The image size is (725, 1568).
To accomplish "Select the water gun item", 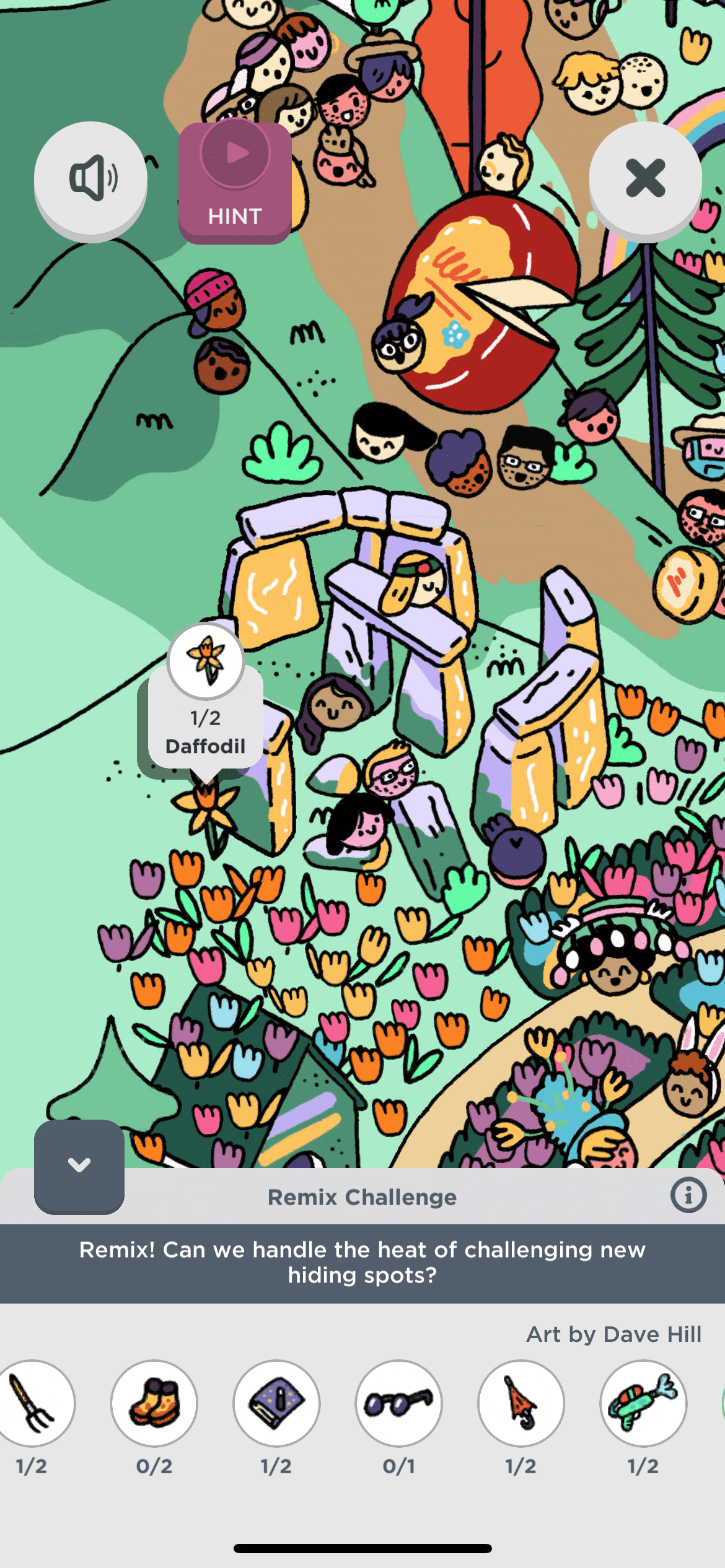I will point(643,1403).
